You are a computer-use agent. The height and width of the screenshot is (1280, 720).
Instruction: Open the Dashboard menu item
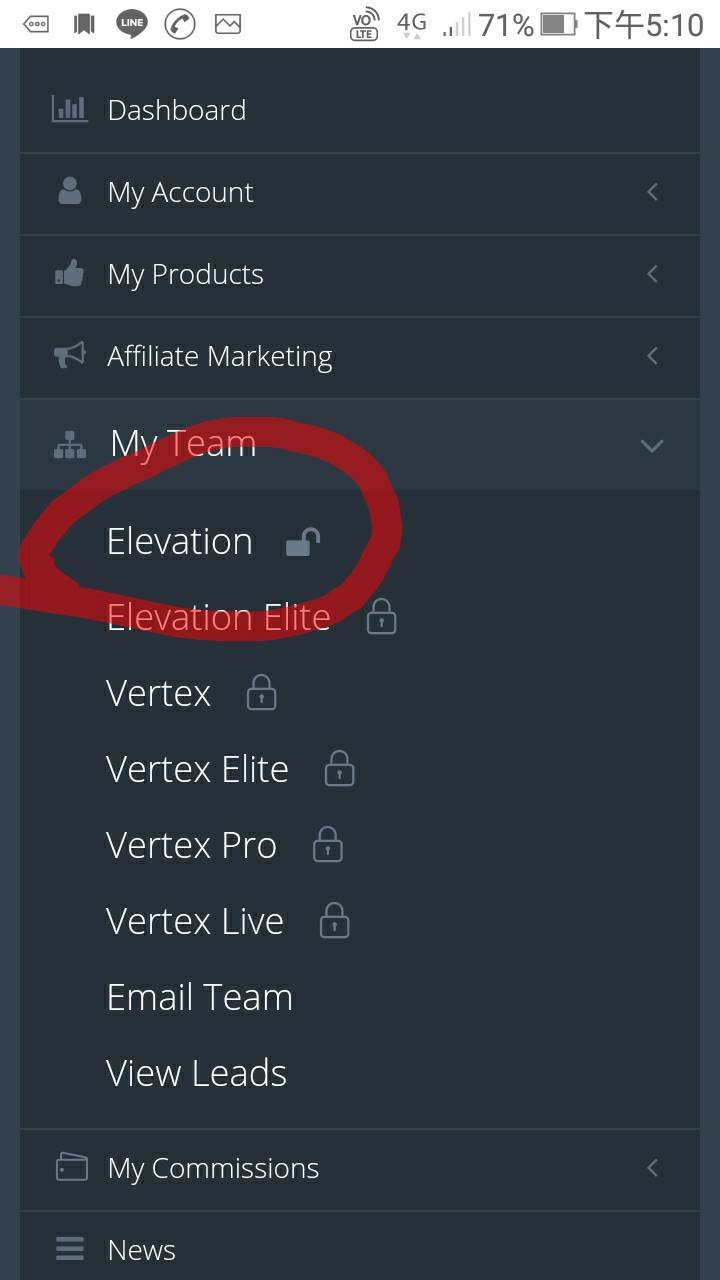[x=176, y=110]
